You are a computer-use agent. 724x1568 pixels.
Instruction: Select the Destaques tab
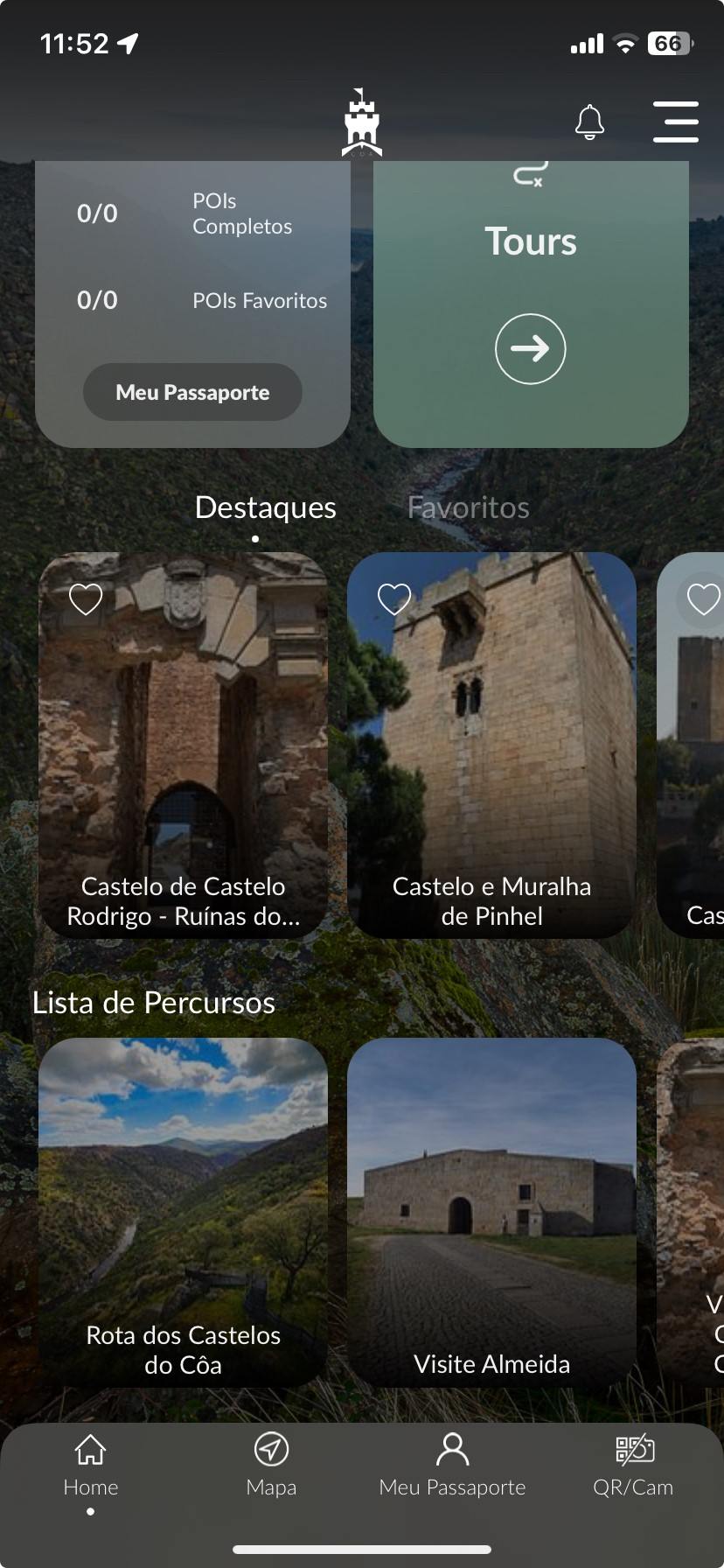266,507
